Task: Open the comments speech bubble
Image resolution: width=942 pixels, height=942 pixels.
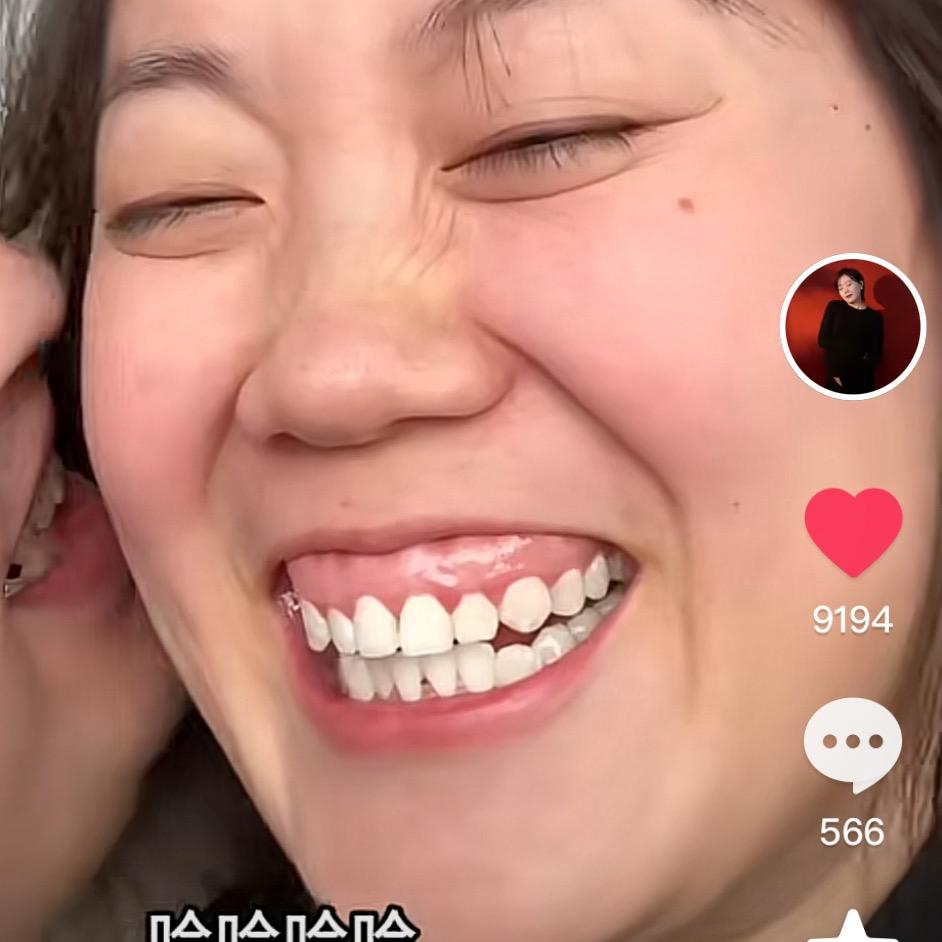Action: [853, 743]
